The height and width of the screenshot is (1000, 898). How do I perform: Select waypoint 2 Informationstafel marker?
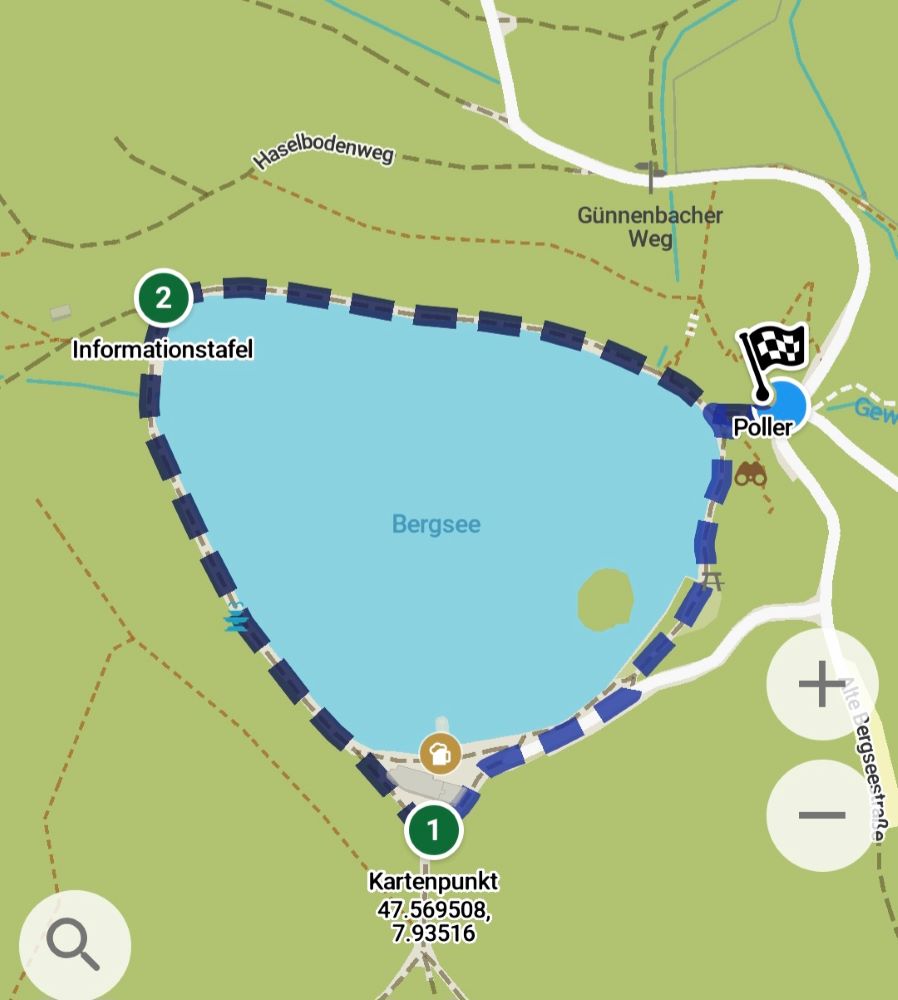pos(164,297)
